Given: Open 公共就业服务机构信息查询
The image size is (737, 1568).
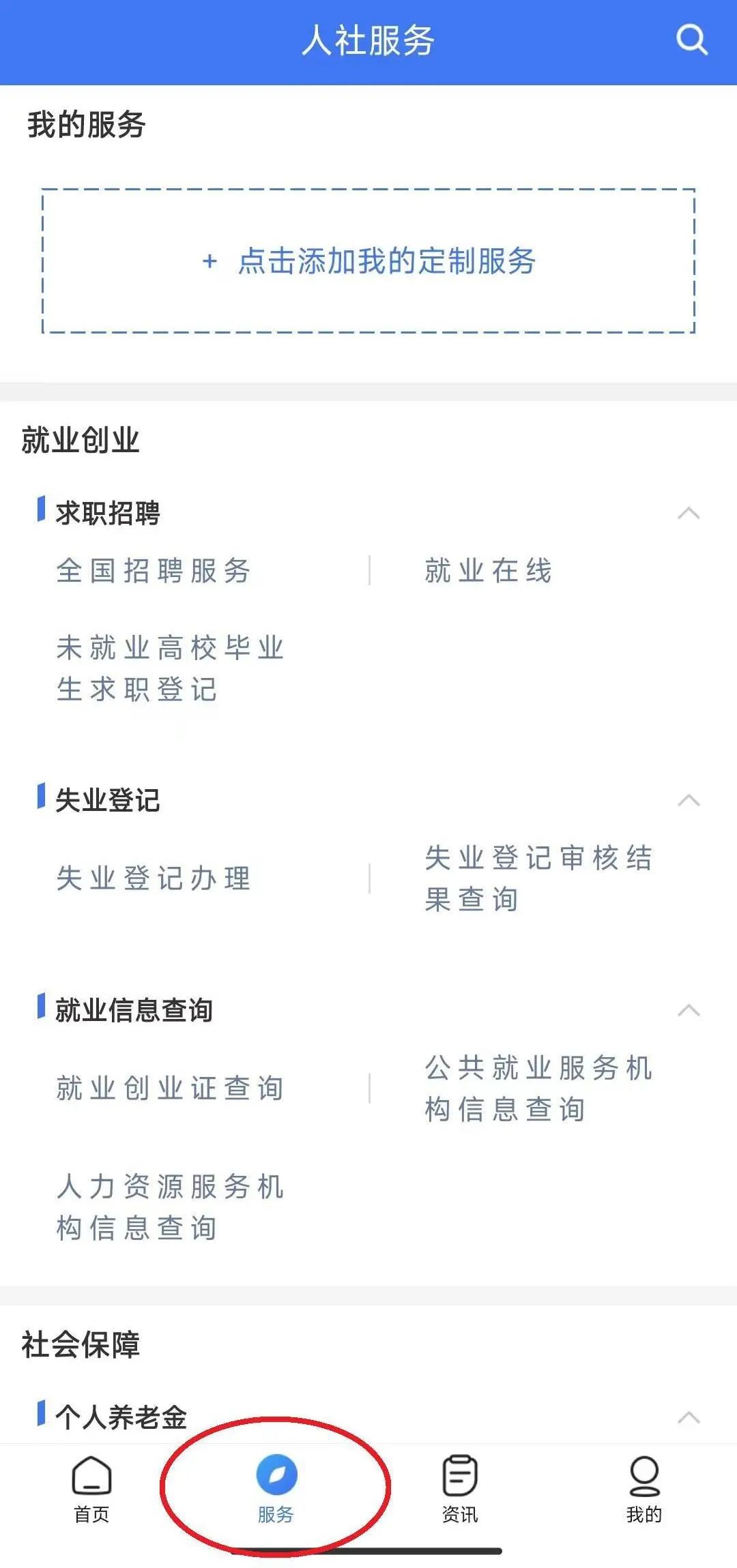Looking at the screenshot, I should 538,1089.
